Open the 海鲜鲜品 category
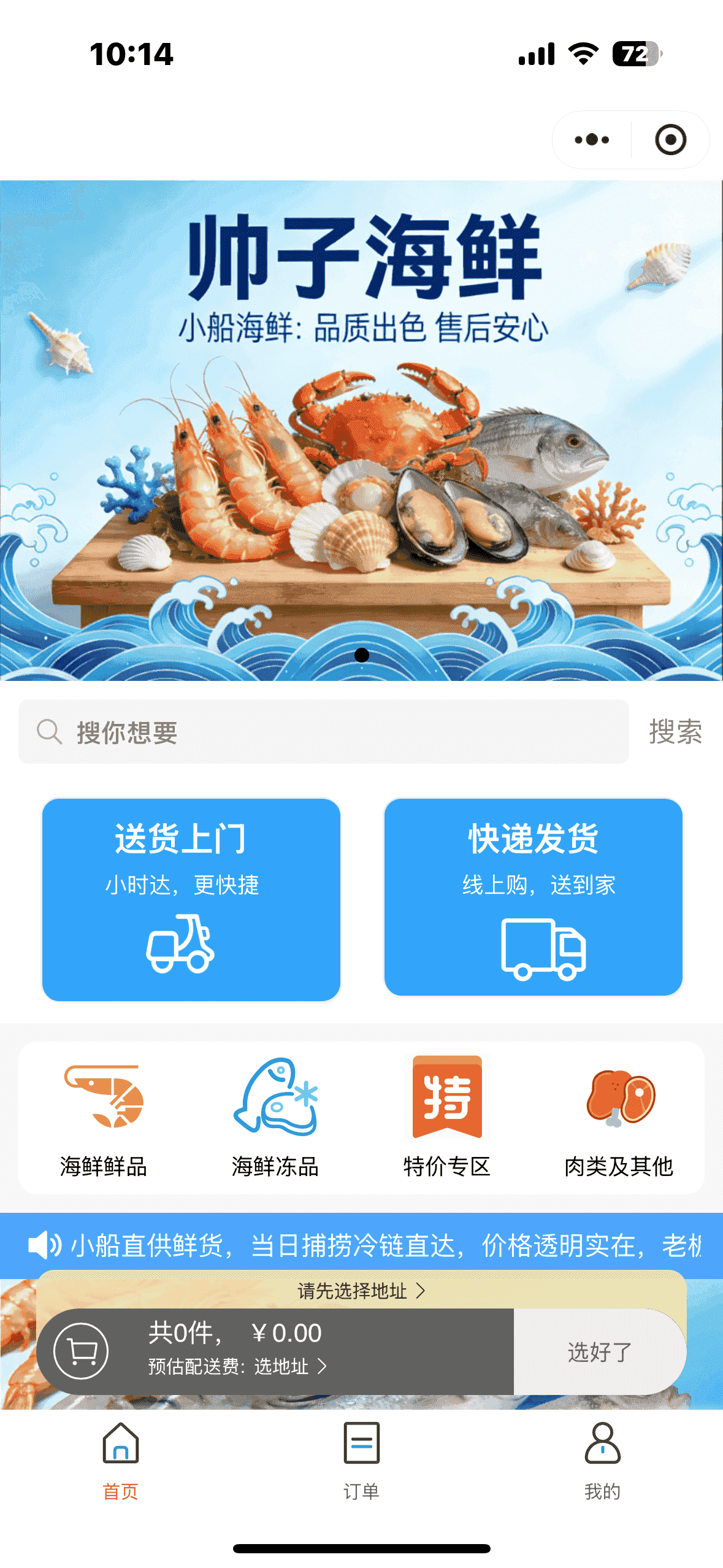 click(104, 1118)
